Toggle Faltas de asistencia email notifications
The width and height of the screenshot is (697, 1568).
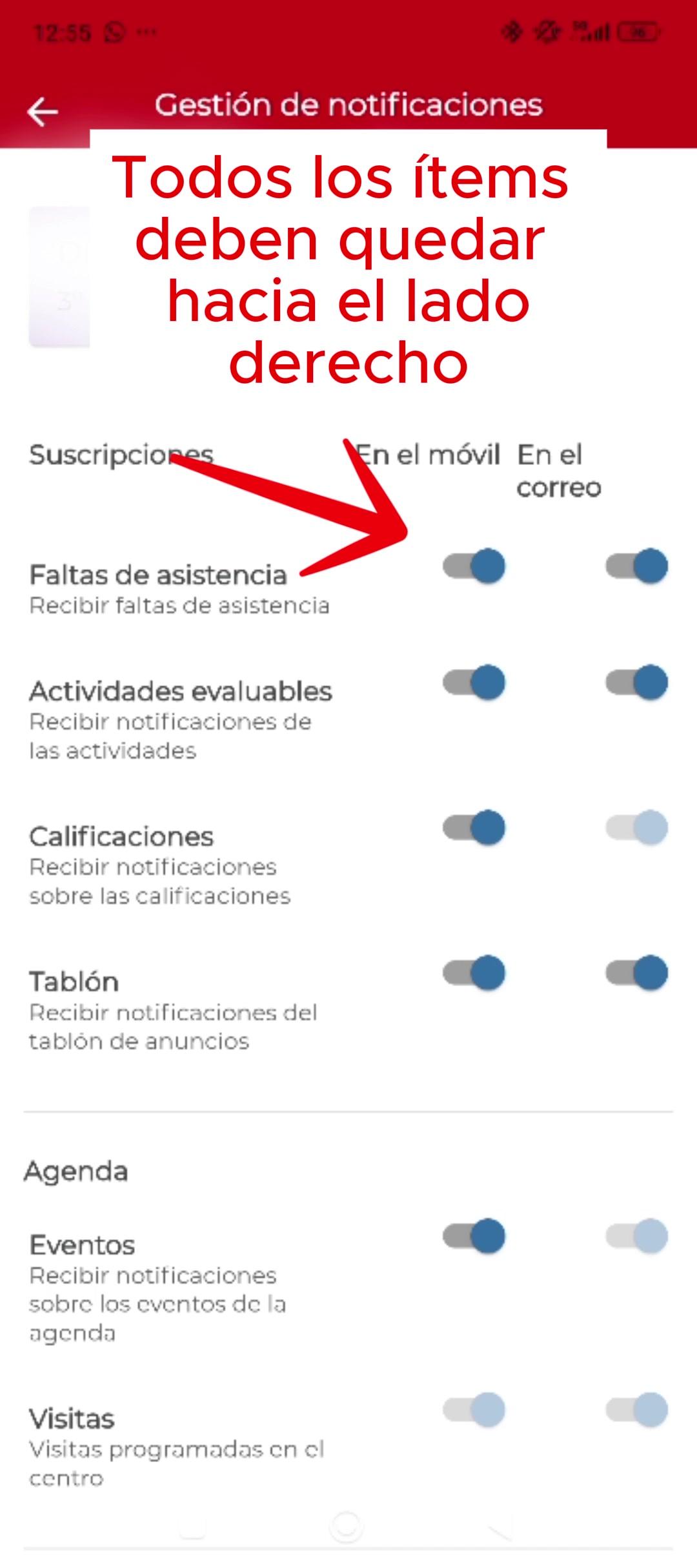click(x=637, y=566)
